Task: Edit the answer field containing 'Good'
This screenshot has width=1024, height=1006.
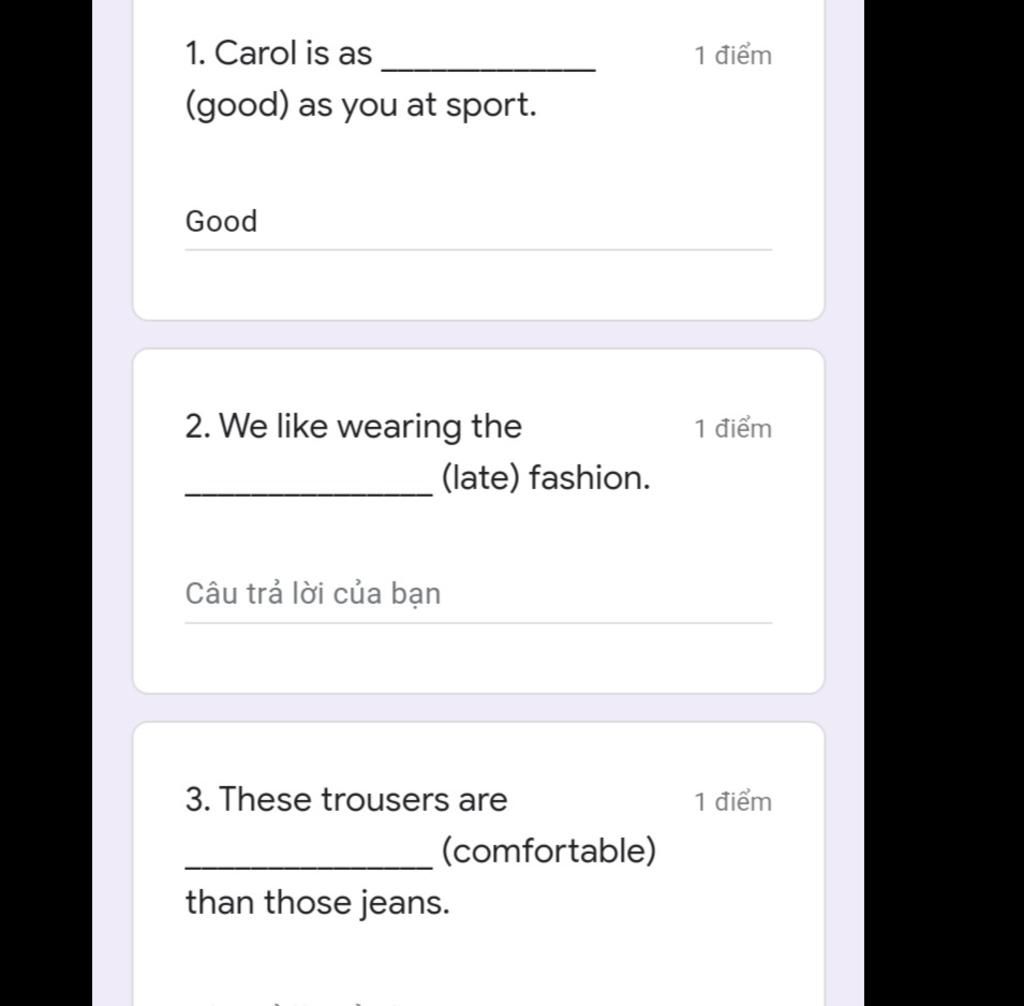Action: click(x=477, y=222)
